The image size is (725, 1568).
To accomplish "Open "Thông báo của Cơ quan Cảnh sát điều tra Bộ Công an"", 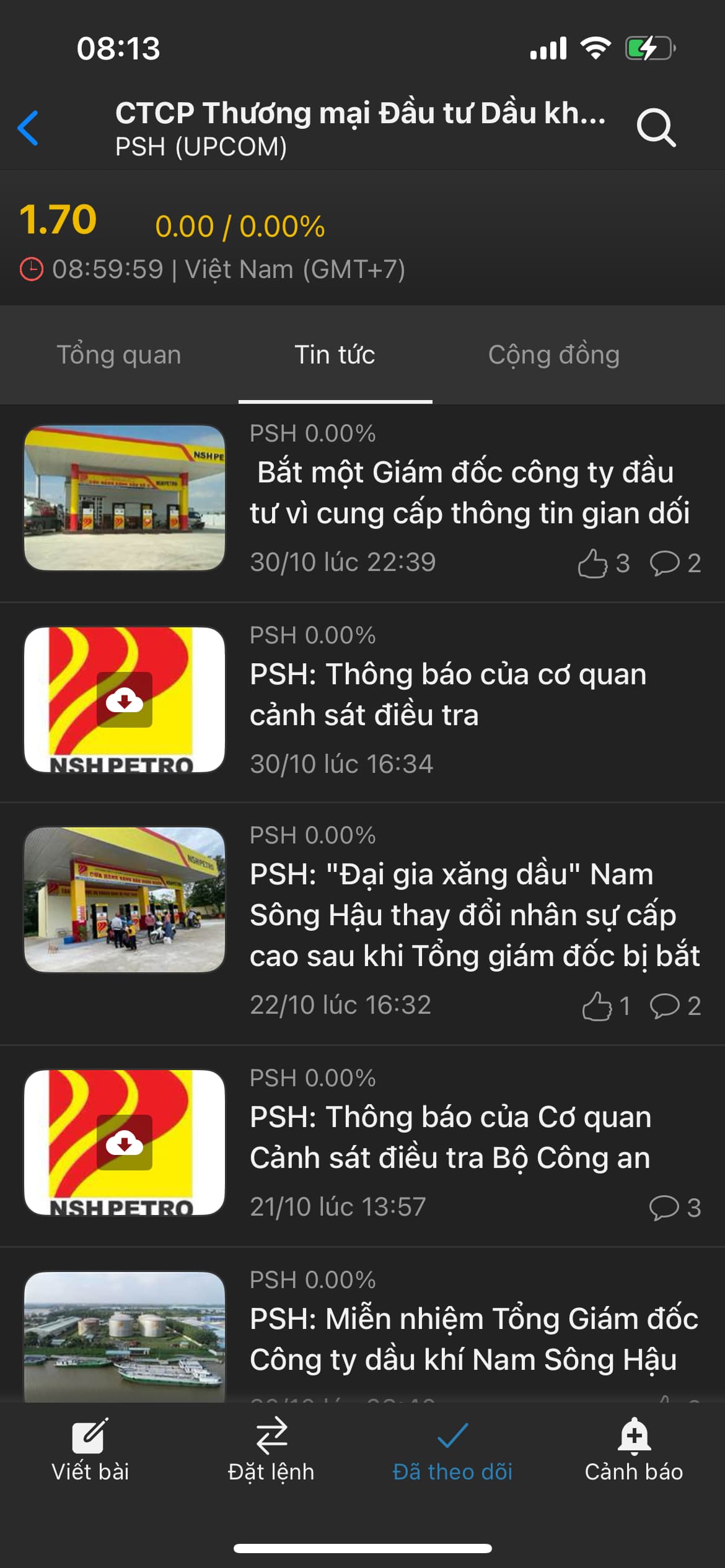I will [450, 1137].
